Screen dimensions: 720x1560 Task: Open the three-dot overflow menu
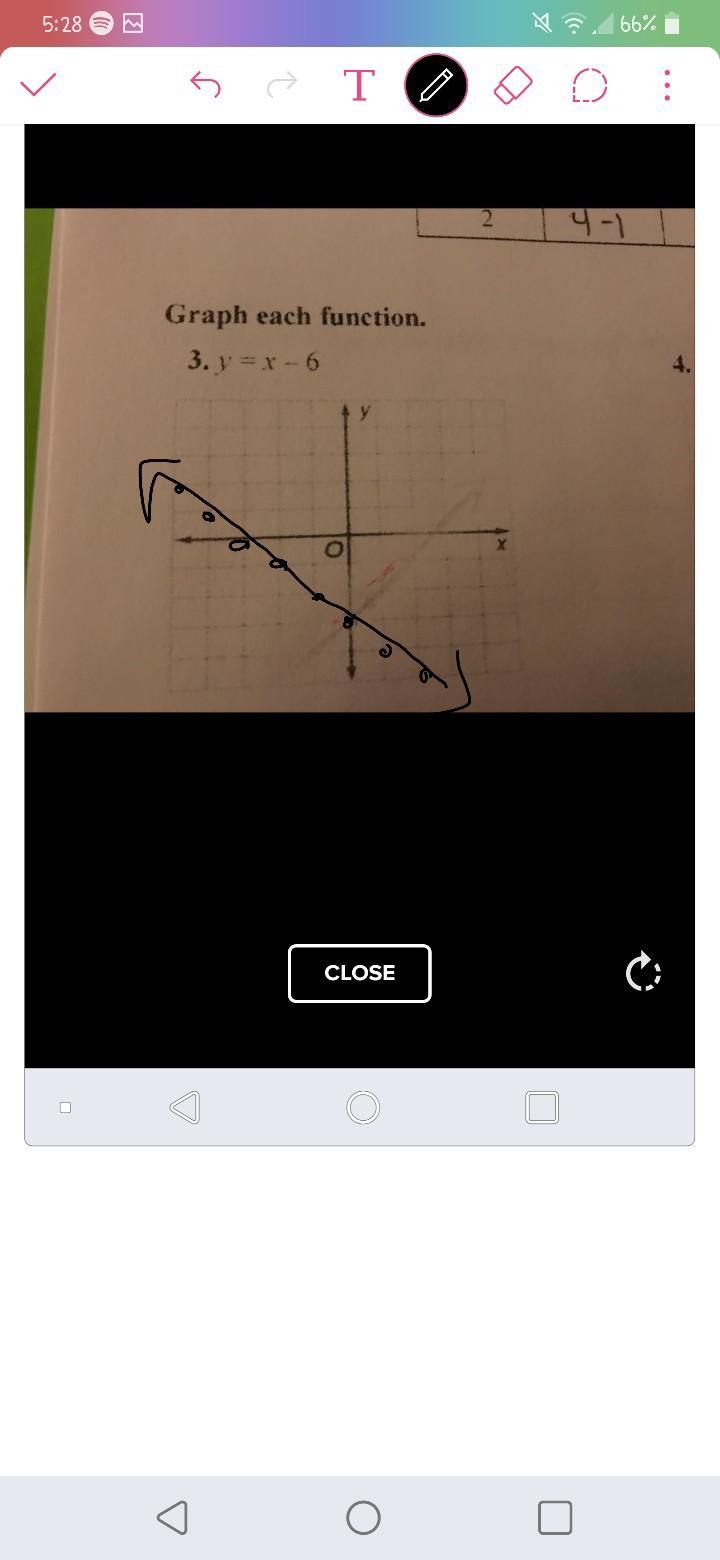coord(667,85)
